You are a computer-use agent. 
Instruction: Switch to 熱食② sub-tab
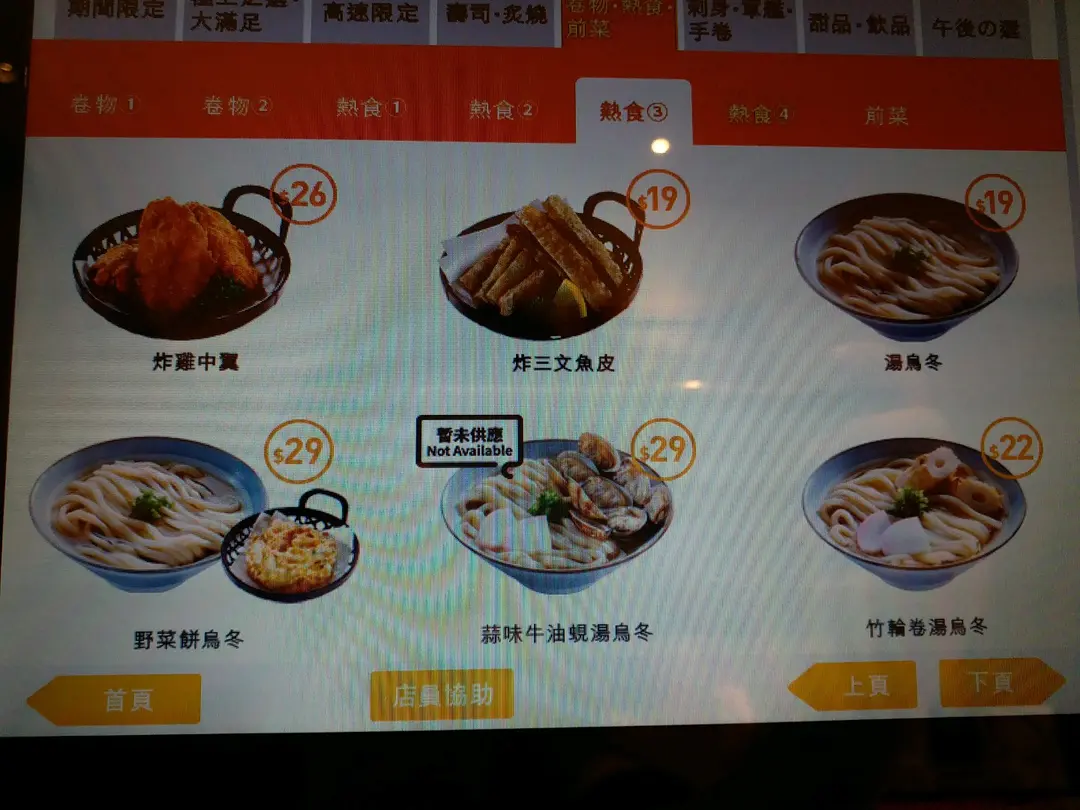point(502,109)
